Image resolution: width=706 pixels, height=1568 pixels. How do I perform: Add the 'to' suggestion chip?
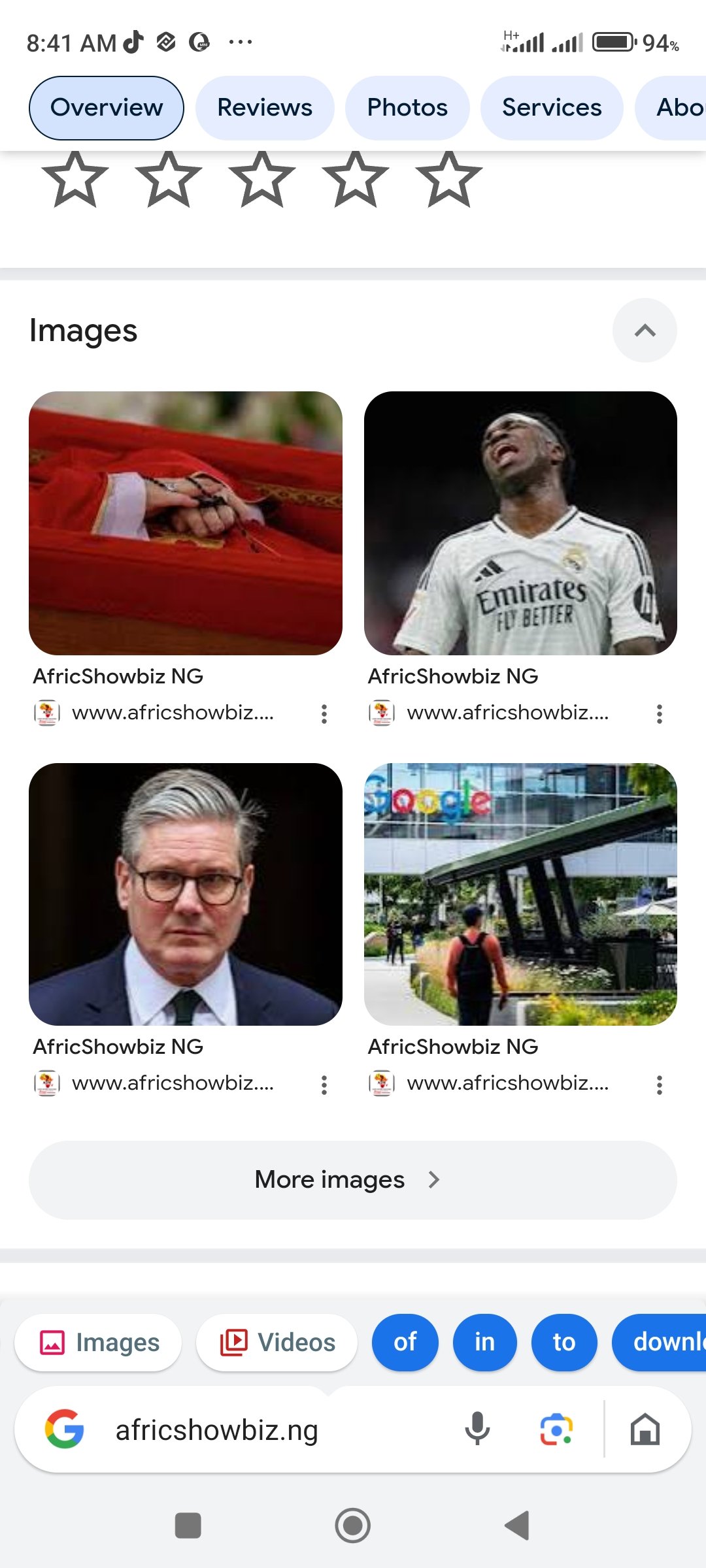click(x=563, y=1342)
